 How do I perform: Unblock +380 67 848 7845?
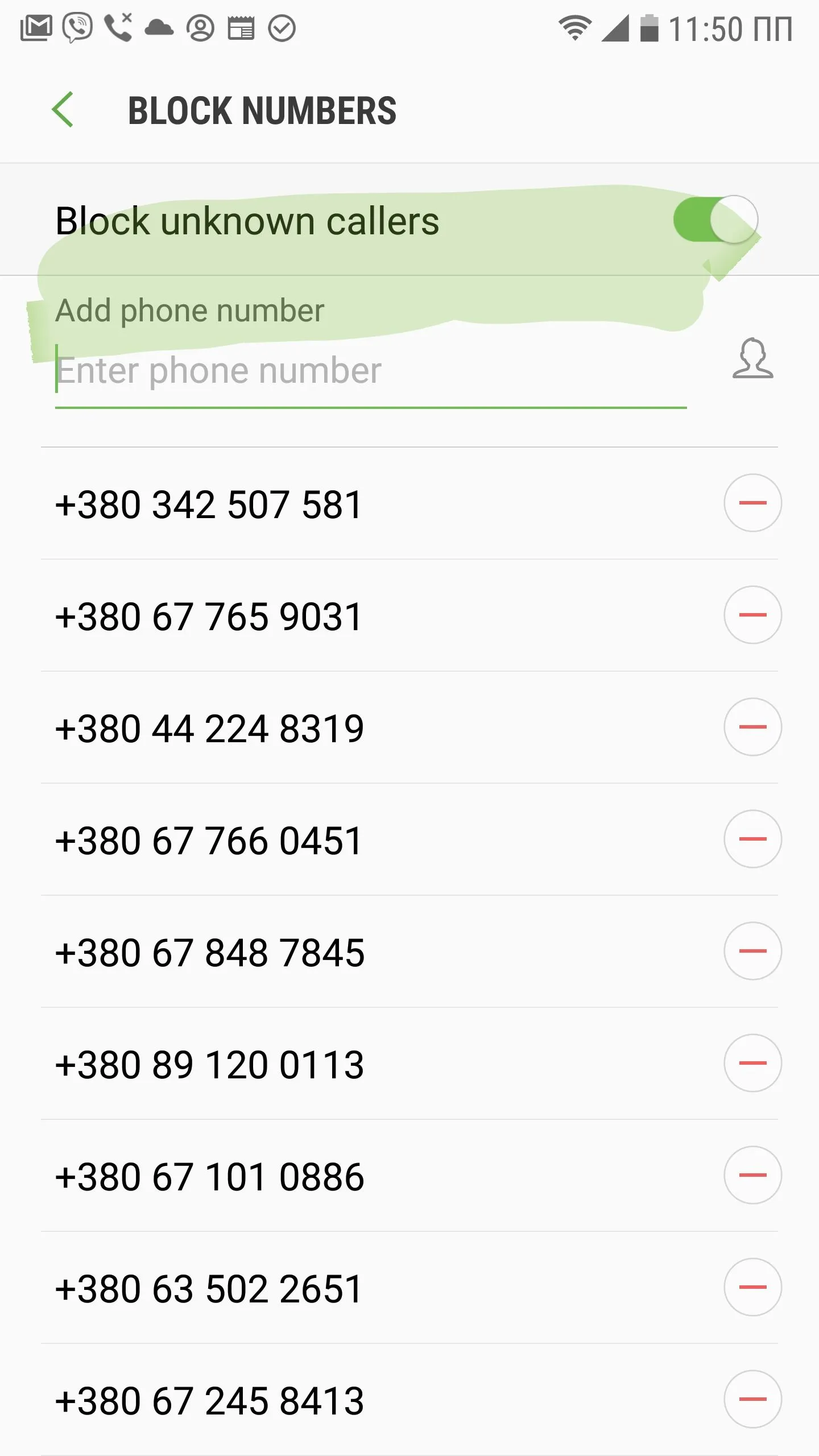coord(752,951)
